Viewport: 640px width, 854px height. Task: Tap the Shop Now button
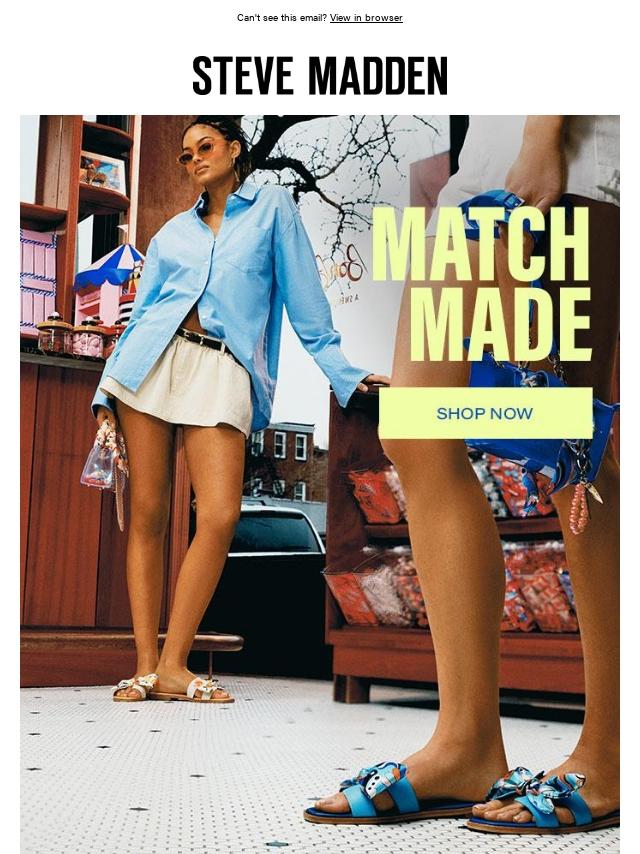[x=485, y=413]
